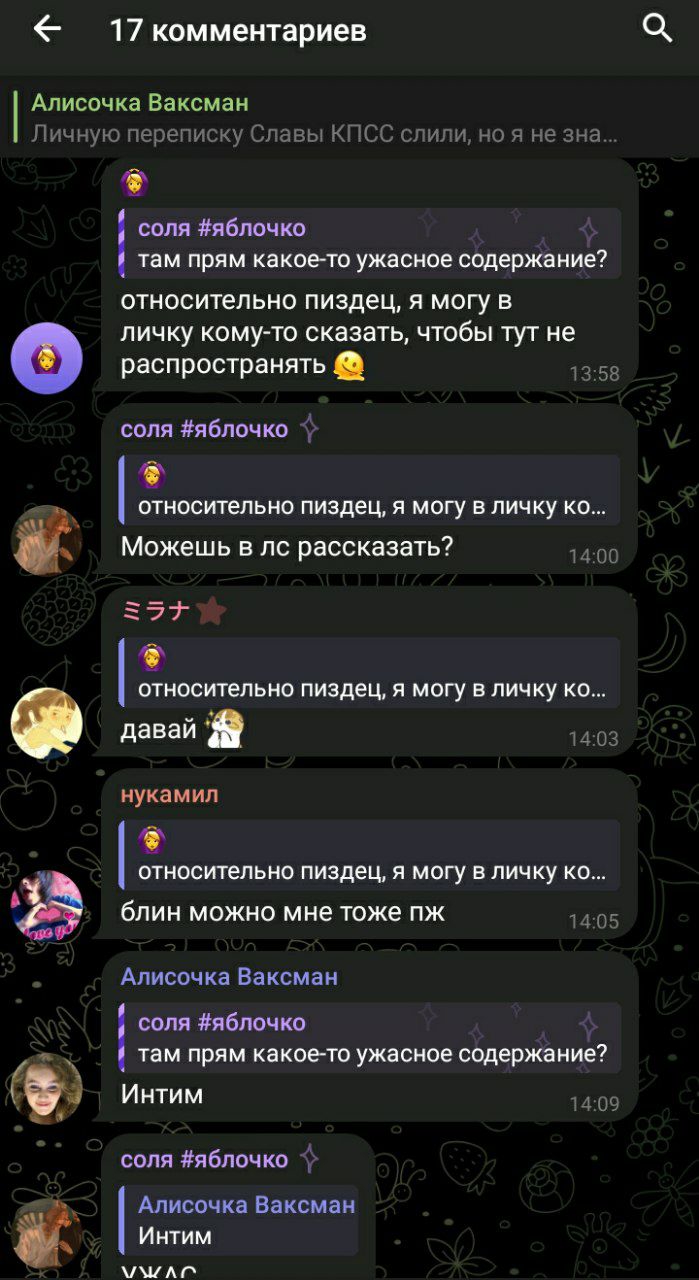This screenshot has width=699, height=1280.
Task: Open search in the comments
Action: pyautogui.click(x=657, y=29)
